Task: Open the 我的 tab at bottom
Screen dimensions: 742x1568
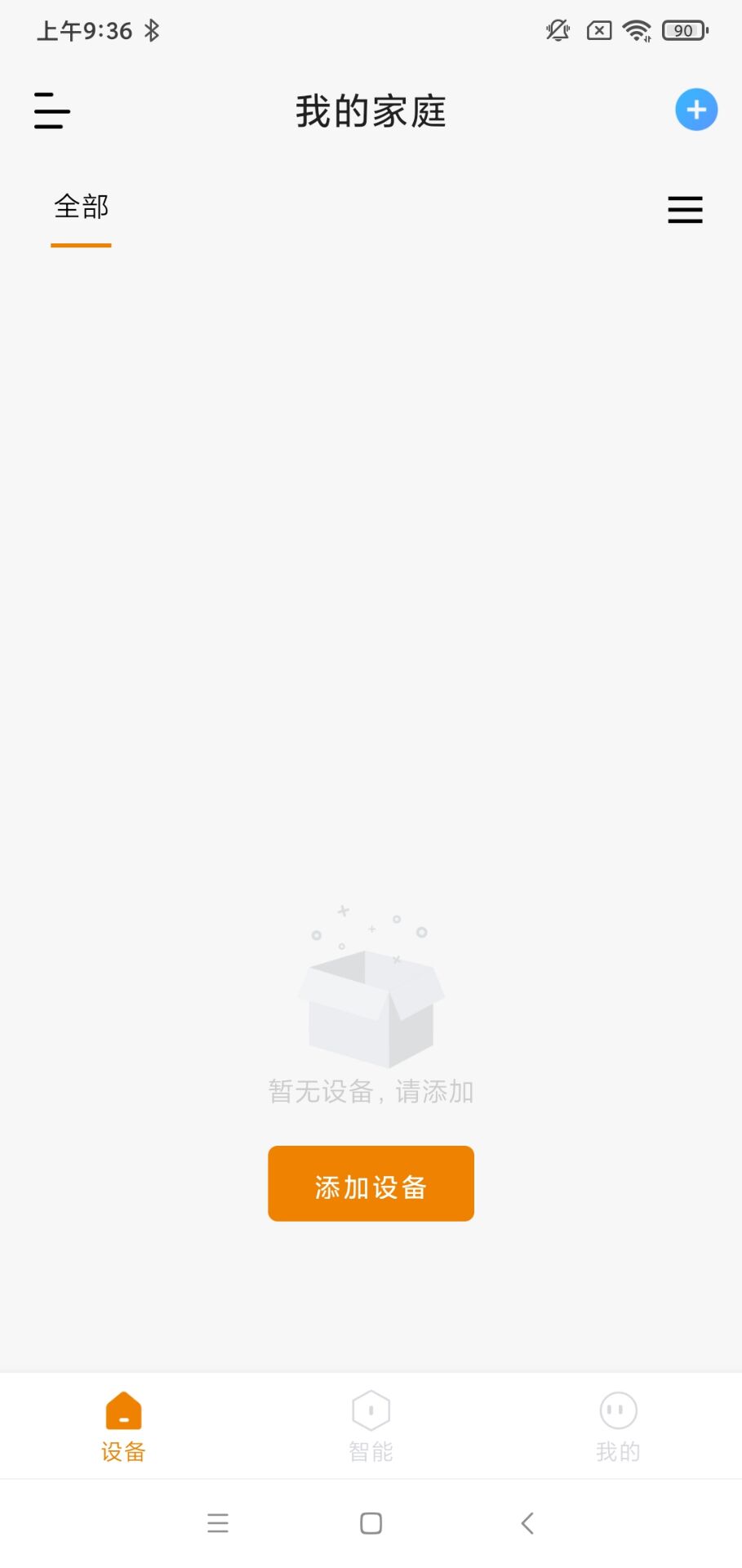Action: 617,1426
